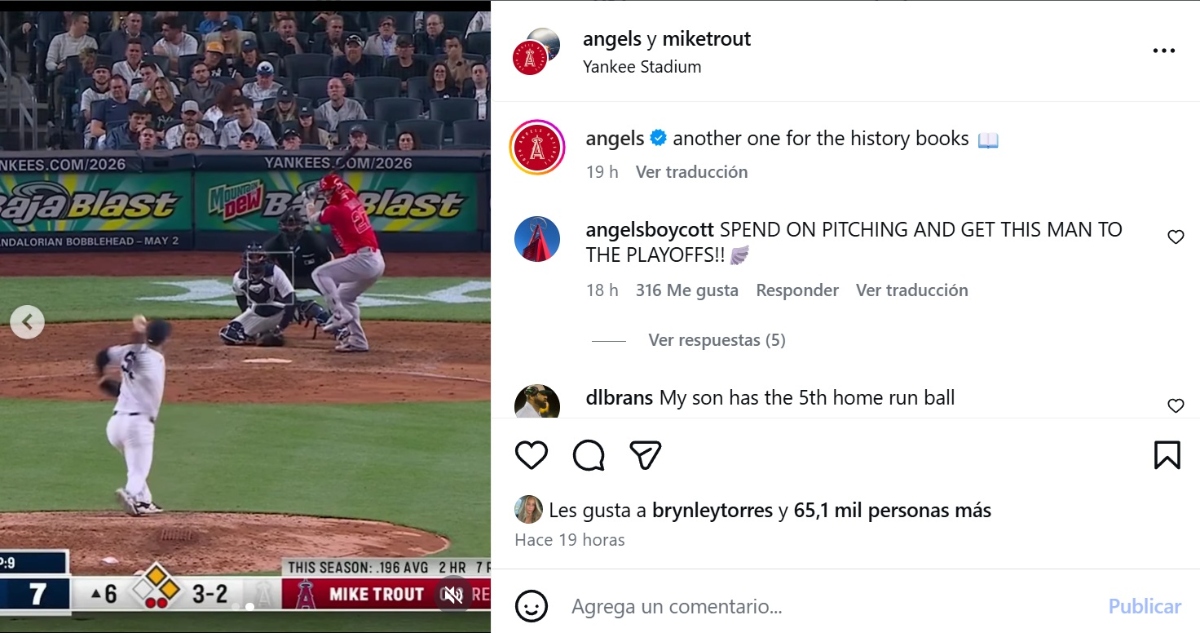Open angelsboycott profile avatar
1200x633 pixels.
537,239
